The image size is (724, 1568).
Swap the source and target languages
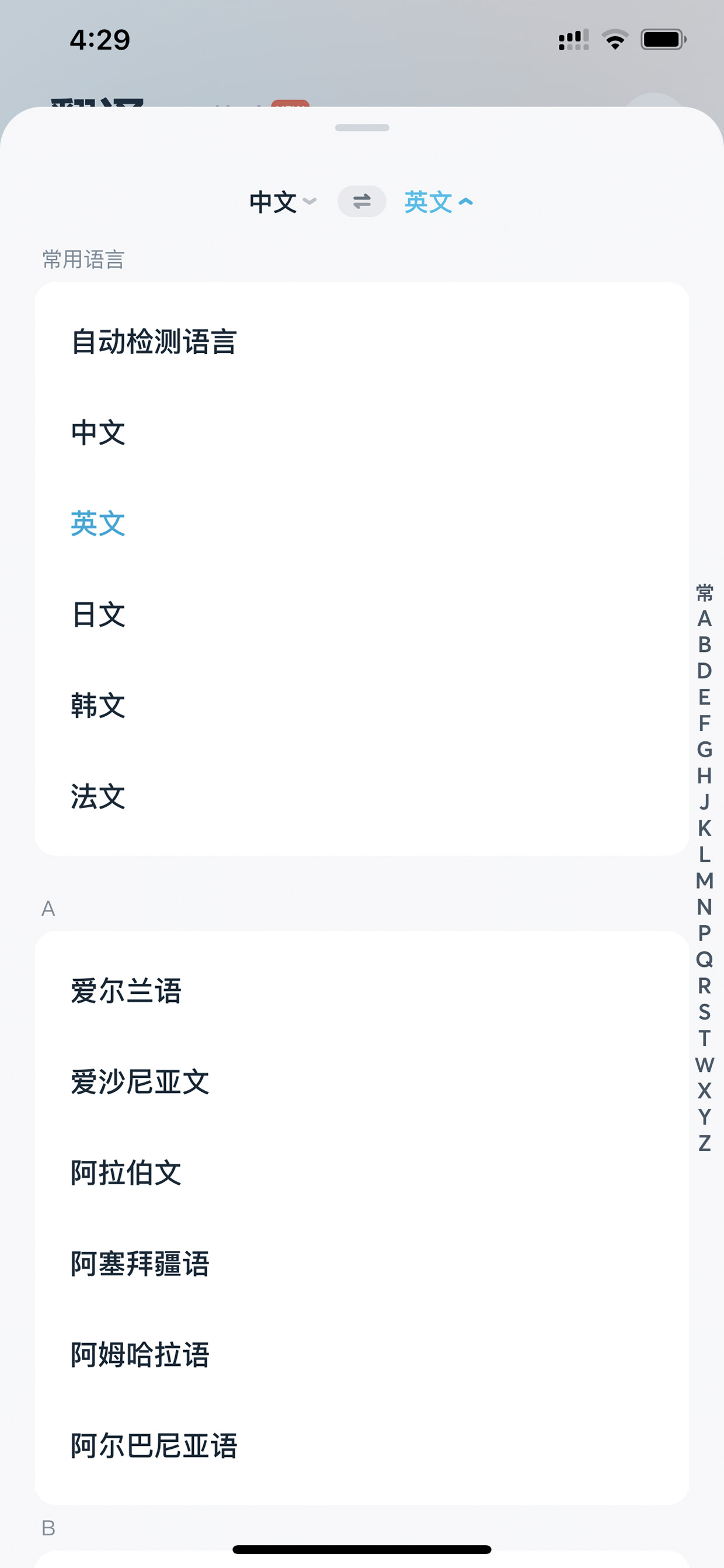coord(362,202)
